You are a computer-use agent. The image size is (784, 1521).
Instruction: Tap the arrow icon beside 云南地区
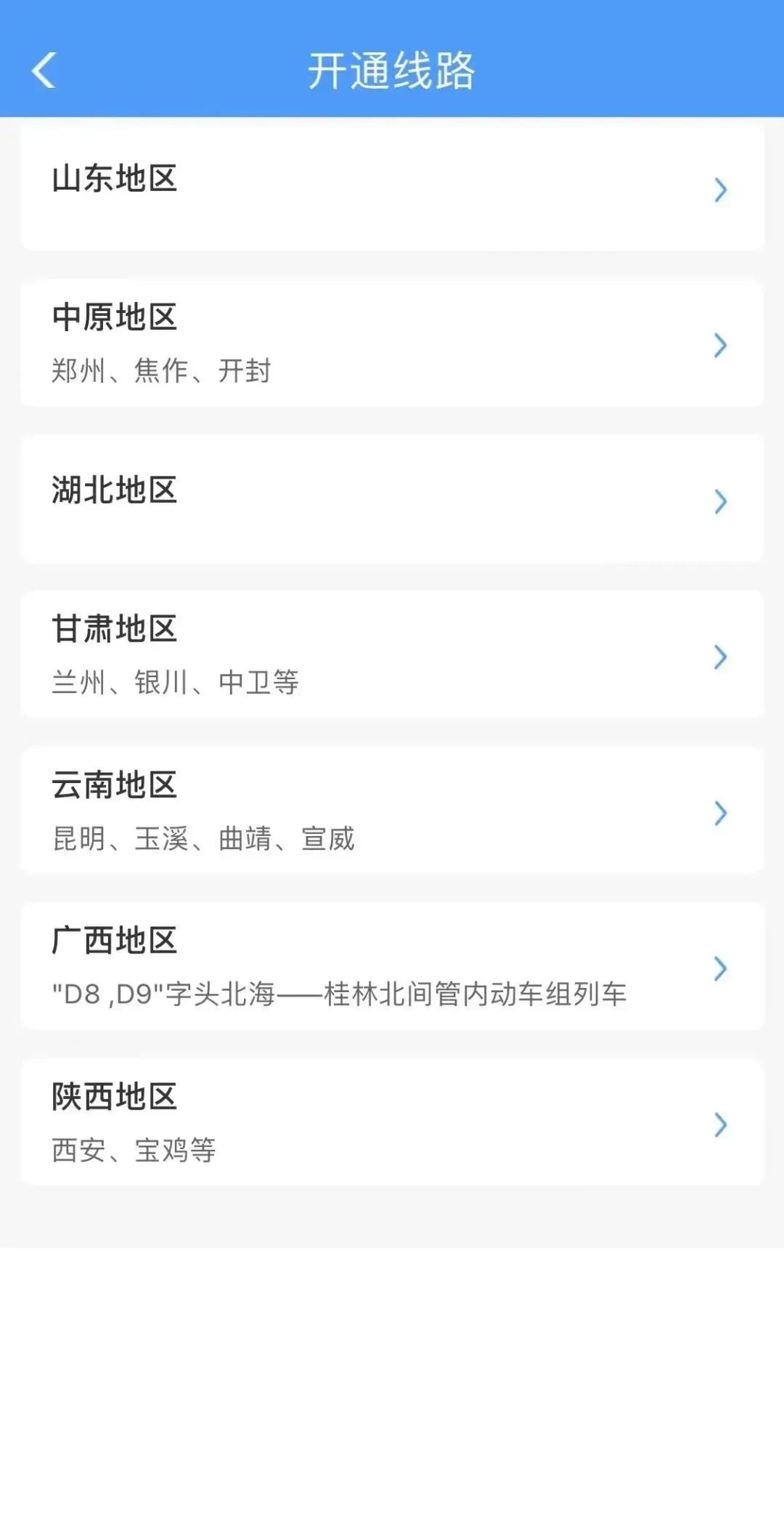(719, 812)
